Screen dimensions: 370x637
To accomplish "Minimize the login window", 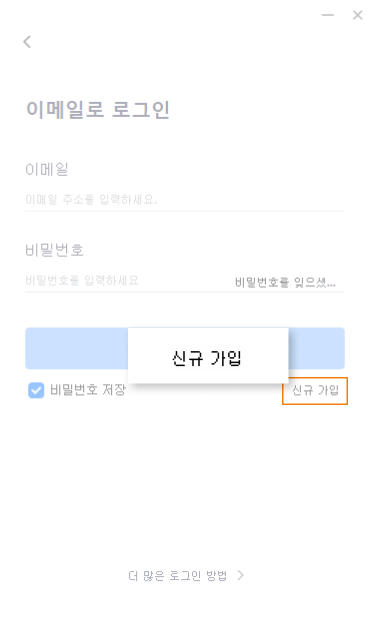I will tap(328, 15).
